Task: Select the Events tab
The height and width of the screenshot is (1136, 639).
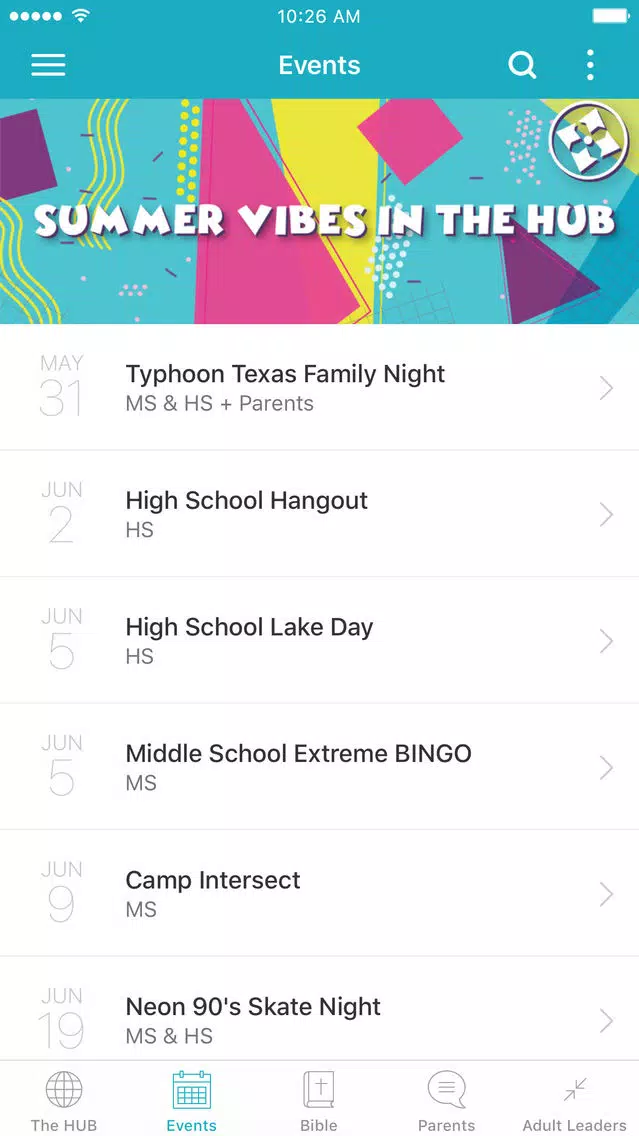Action: [x=191, y=1100]
